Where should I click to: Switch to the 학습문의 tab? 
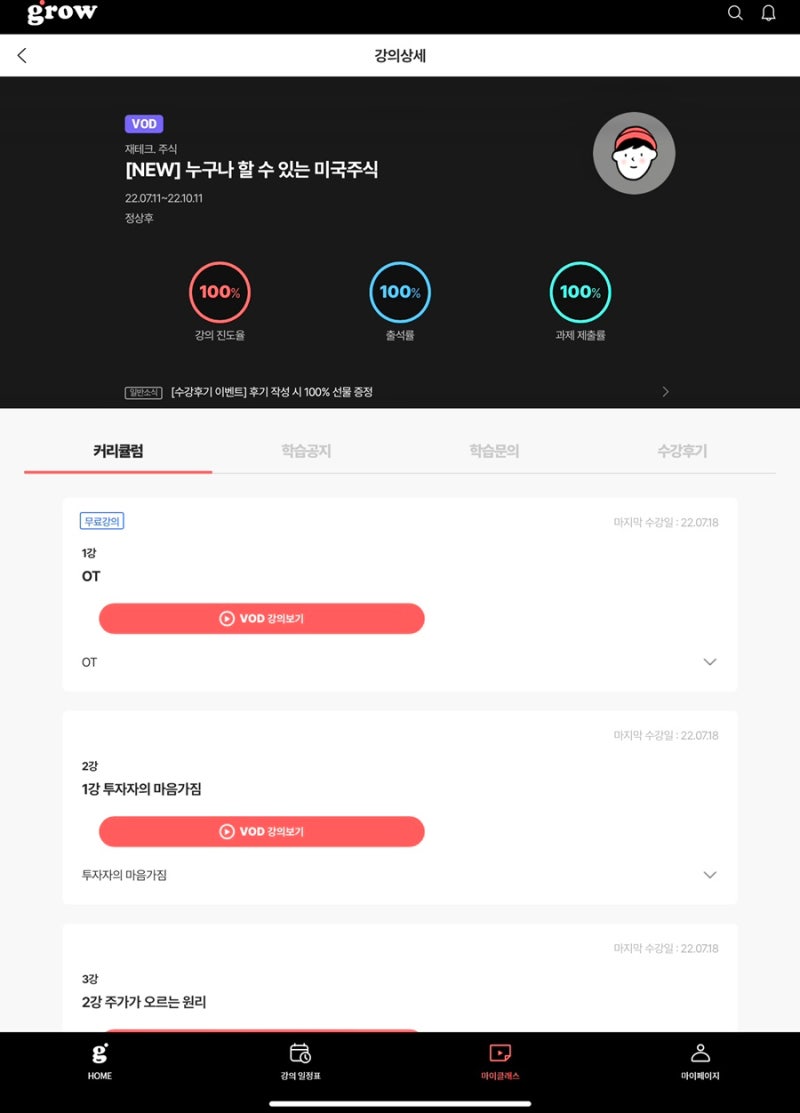(x=494, y=451)
